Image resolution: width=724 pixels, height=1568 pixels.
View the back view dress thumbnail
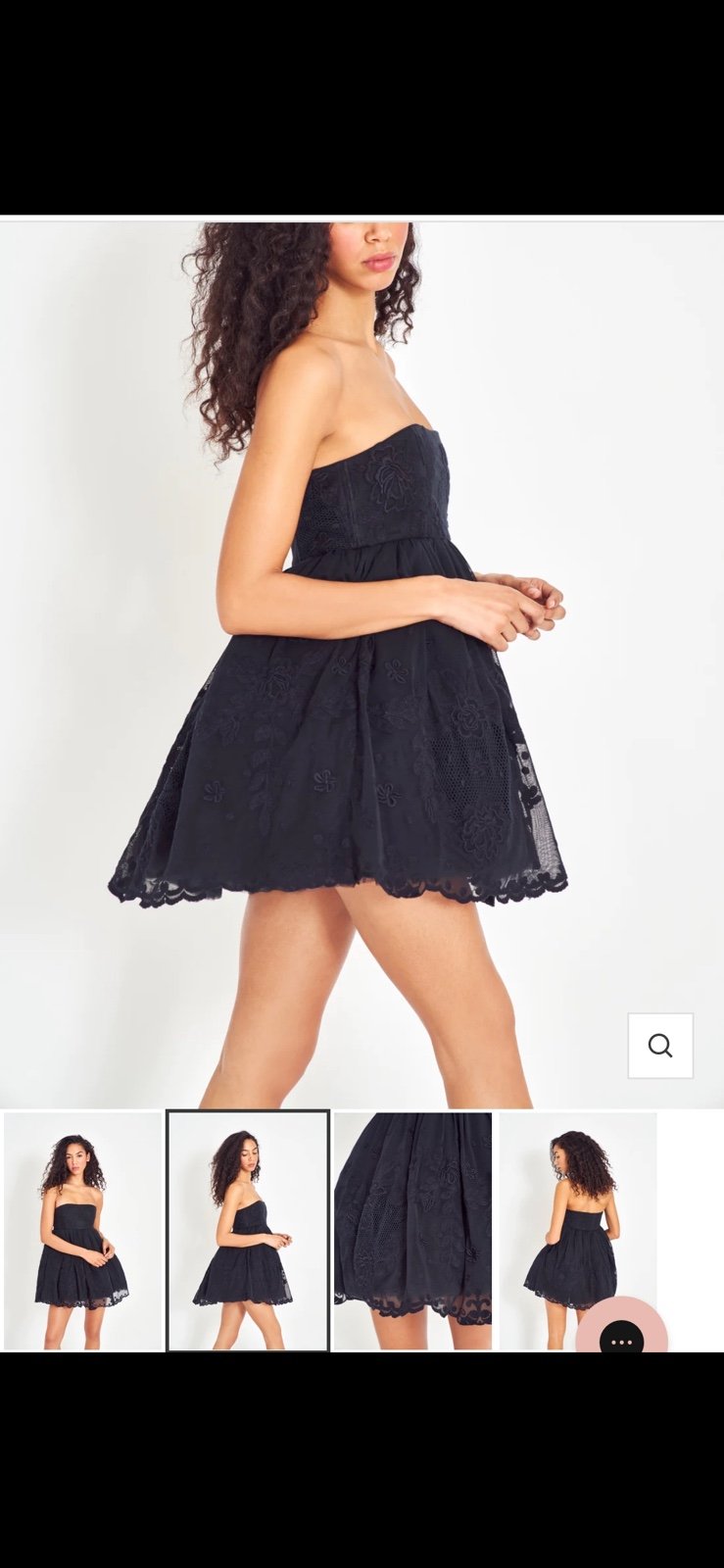[x=578, y=1231]
